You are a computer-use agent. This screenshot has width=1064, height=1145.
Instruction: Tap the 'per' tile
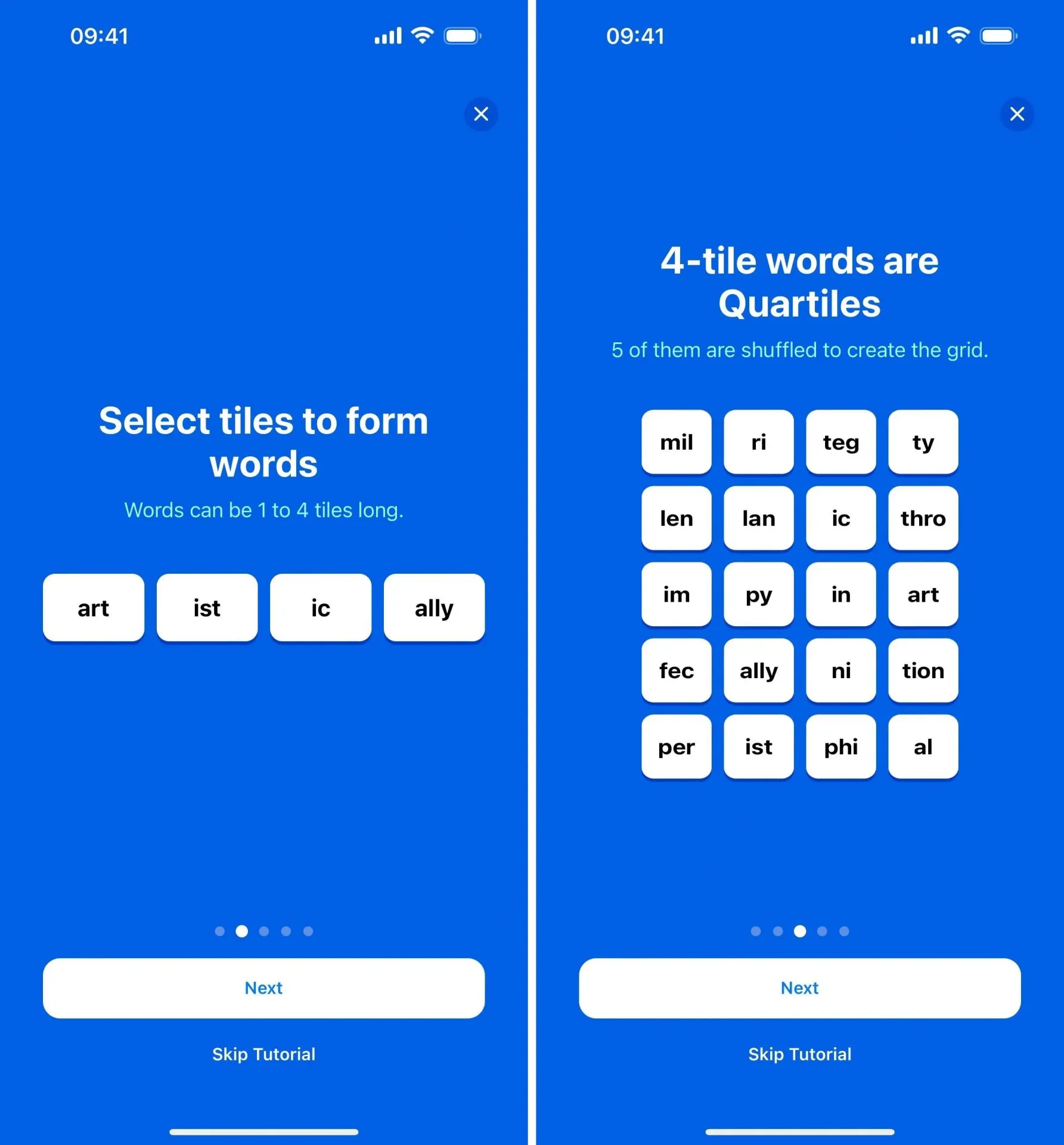pyautogui.click(x=676, y=747)
